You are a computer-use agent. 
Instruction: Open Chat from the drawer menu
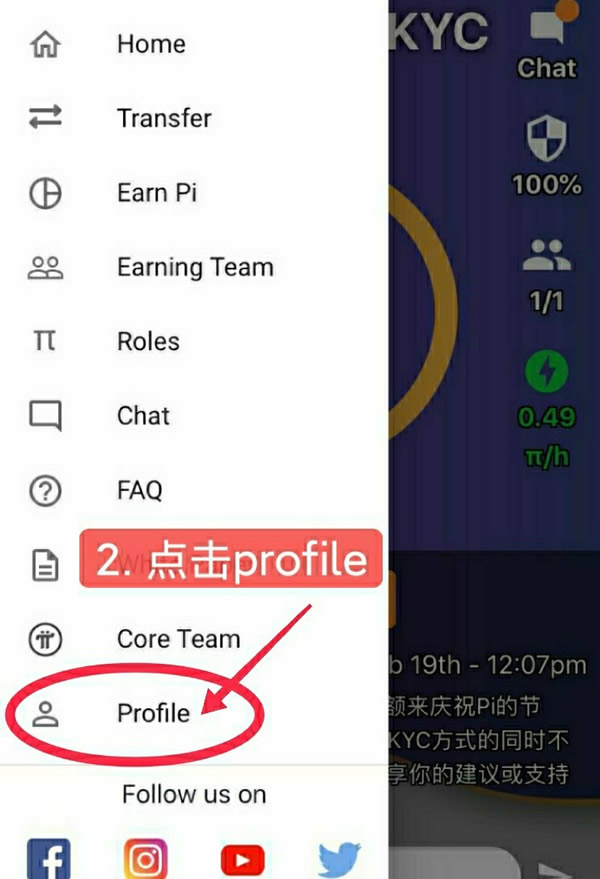click(x=143, y=416)
